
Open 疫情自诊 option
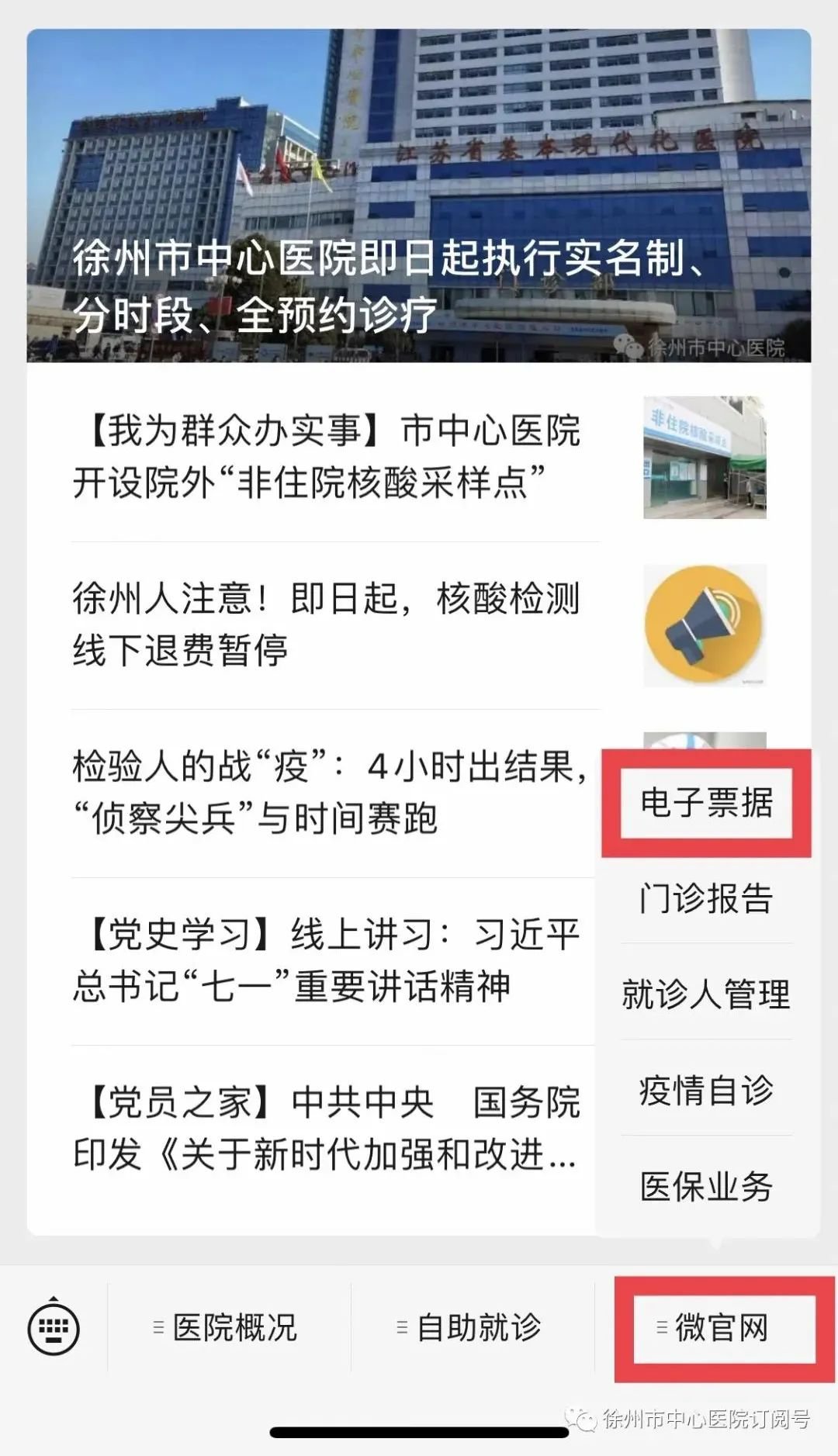(706, 1090)
